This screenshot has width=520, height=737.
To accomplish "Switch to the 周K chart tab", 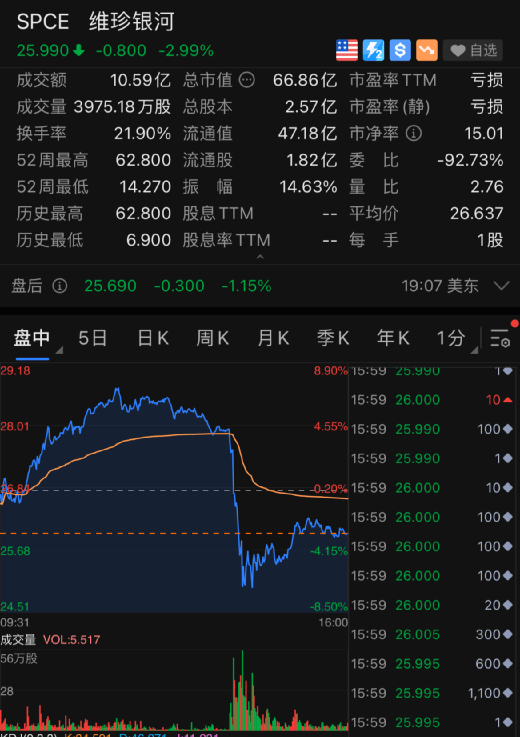I will coord(213,338).
